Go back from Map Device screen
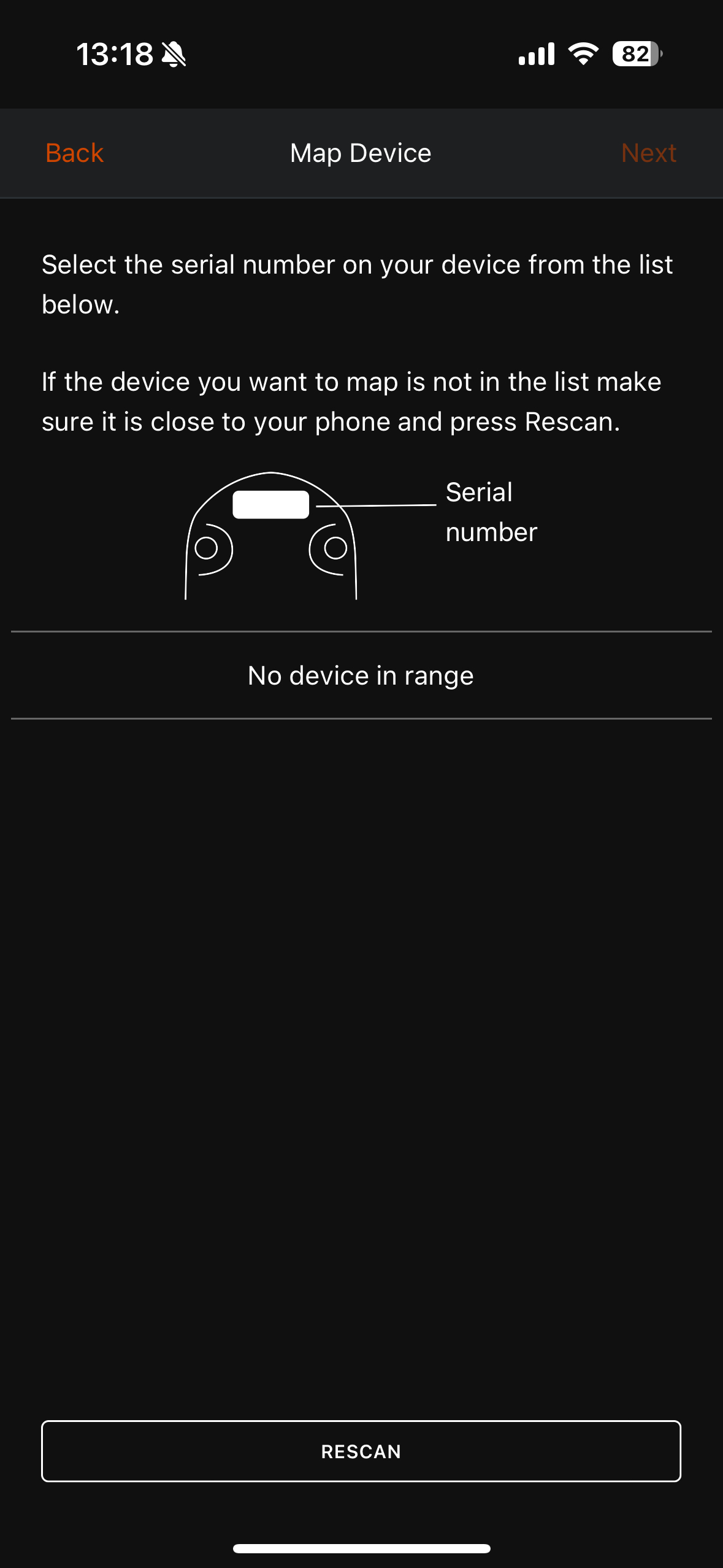The height and width of the screenshot is (1568, 723). click(74, 153)
